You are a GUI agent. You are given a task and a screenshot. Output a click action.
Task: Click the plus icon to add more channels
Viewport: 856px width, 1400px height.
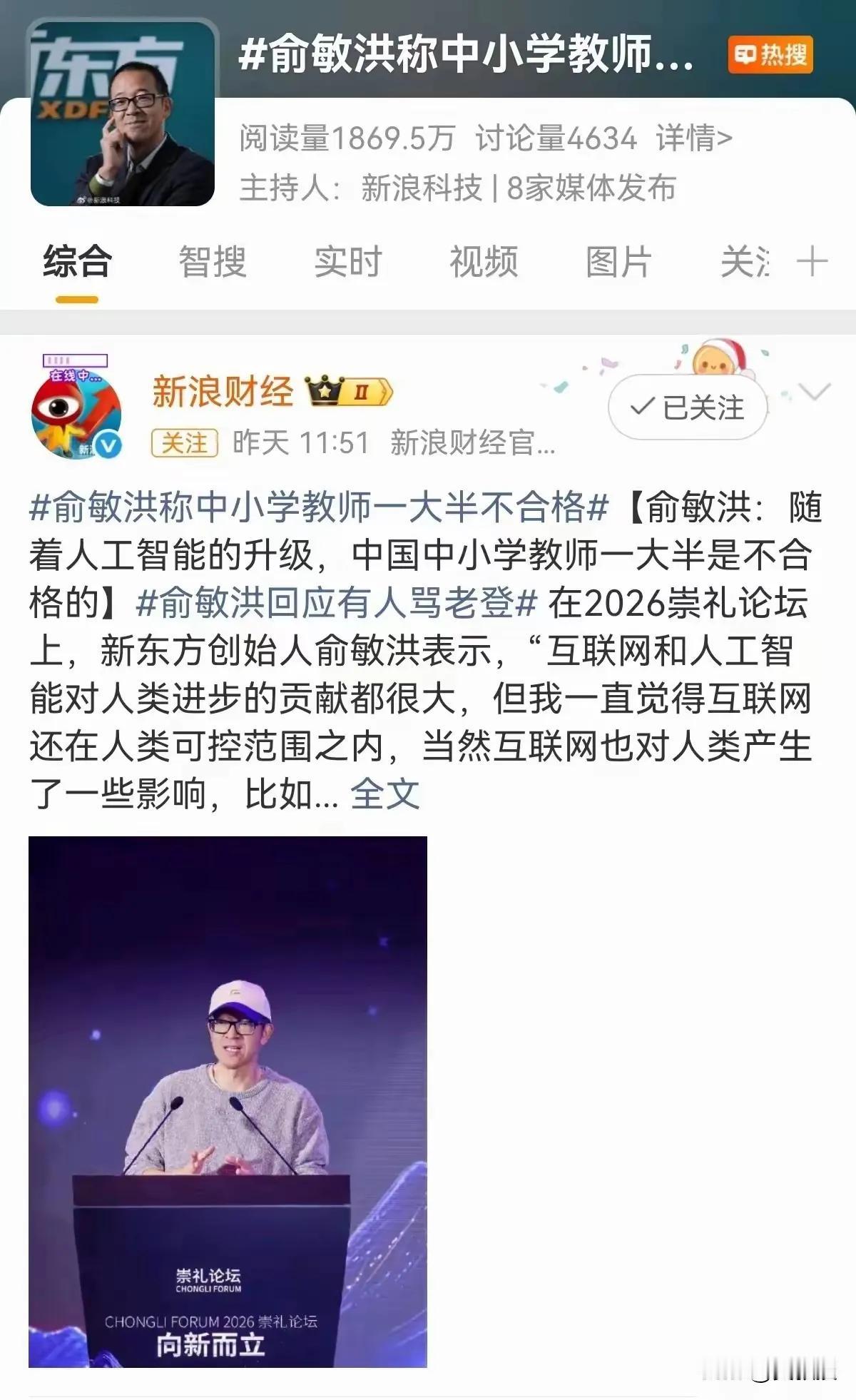[x=810, y=263]
